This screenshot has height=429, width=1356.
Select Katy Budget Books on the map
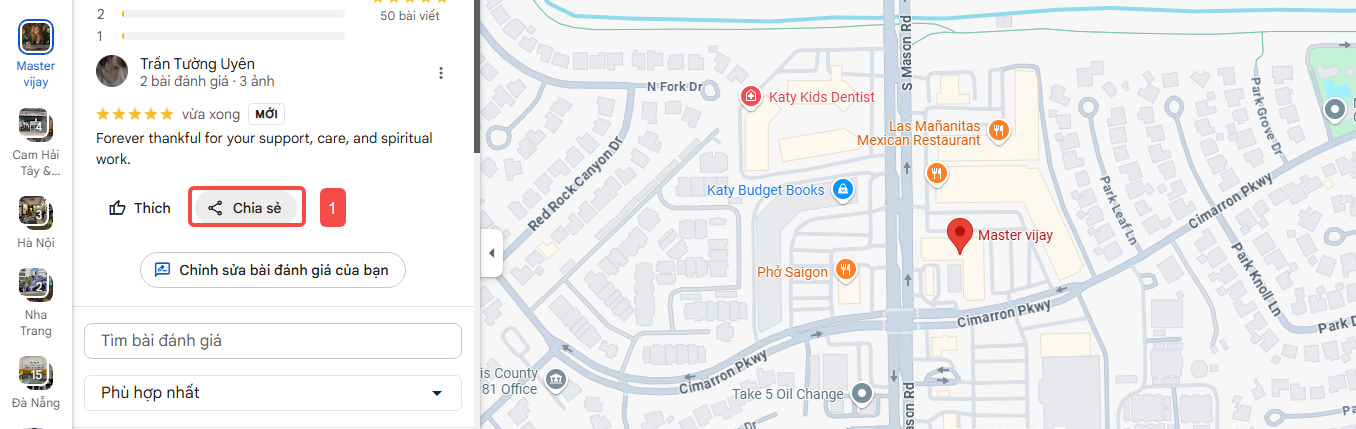[842, 190]
